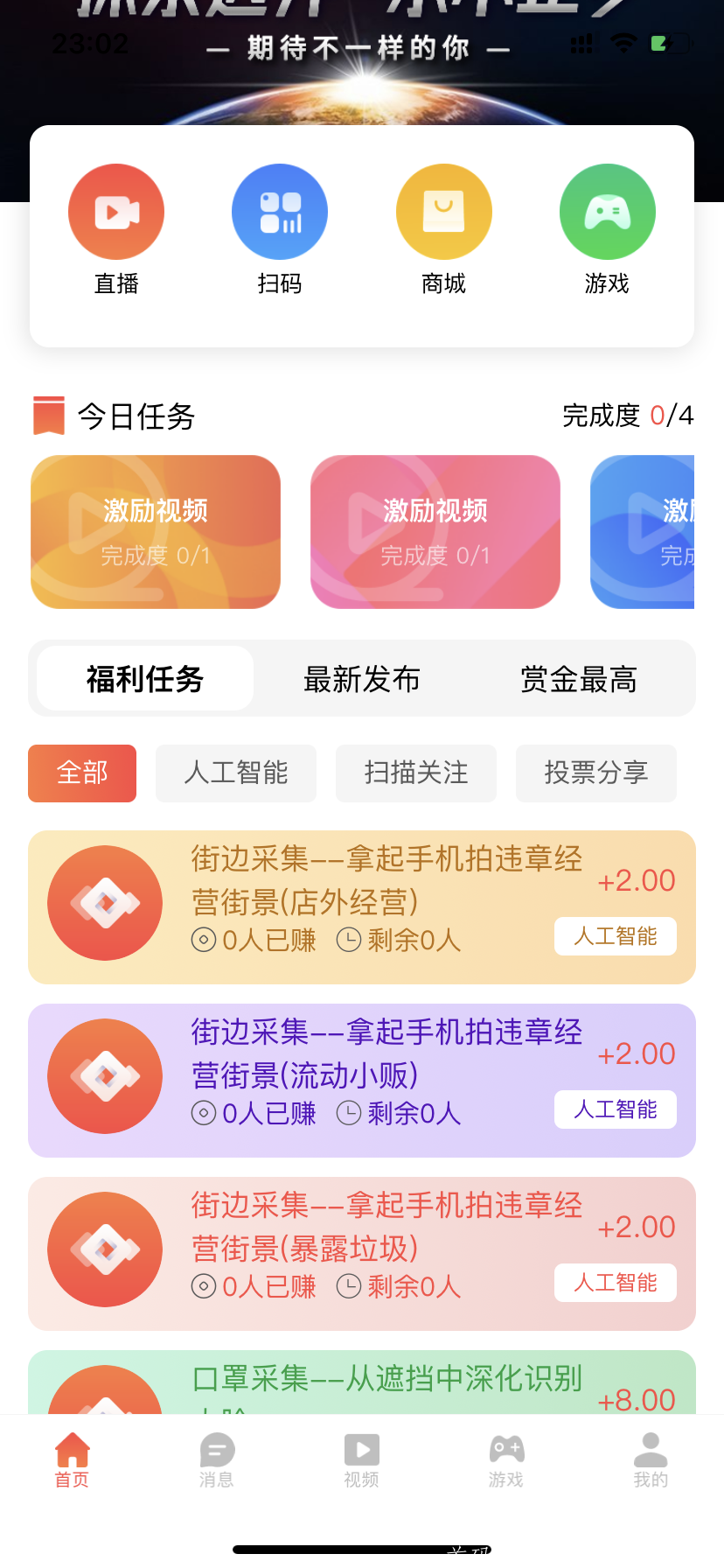The image size is (724, 1568).
Task: Activate the 投票分享 filter
Action: 595,773
